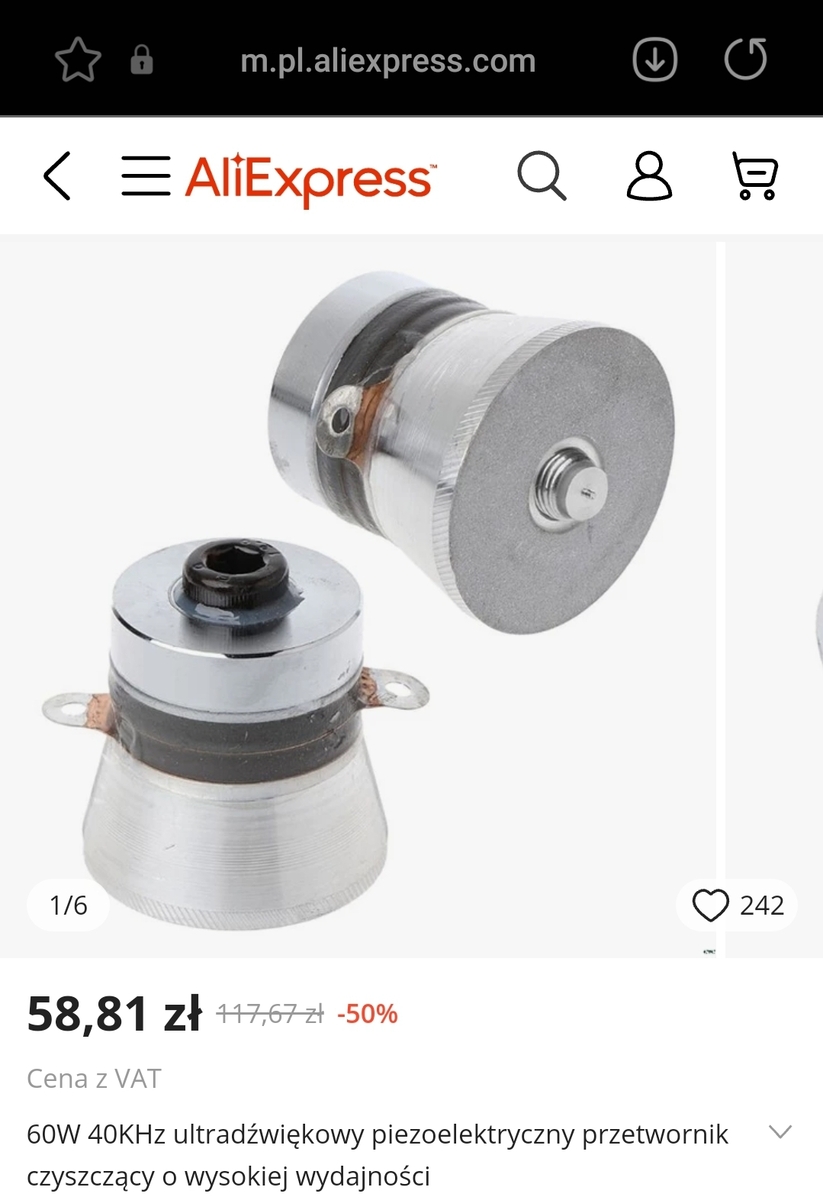Bookmark this page with the star icon
This screenshot has width=823, height=1200.
(78, 61)
